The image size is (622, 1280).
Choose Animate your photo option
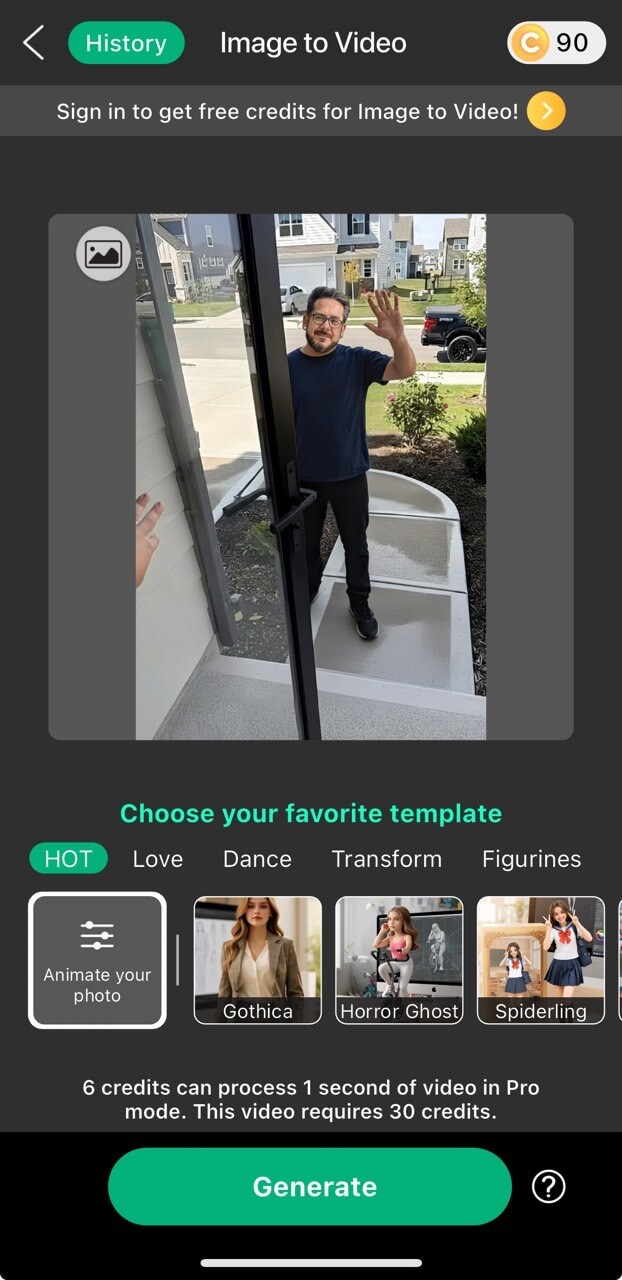97,960
